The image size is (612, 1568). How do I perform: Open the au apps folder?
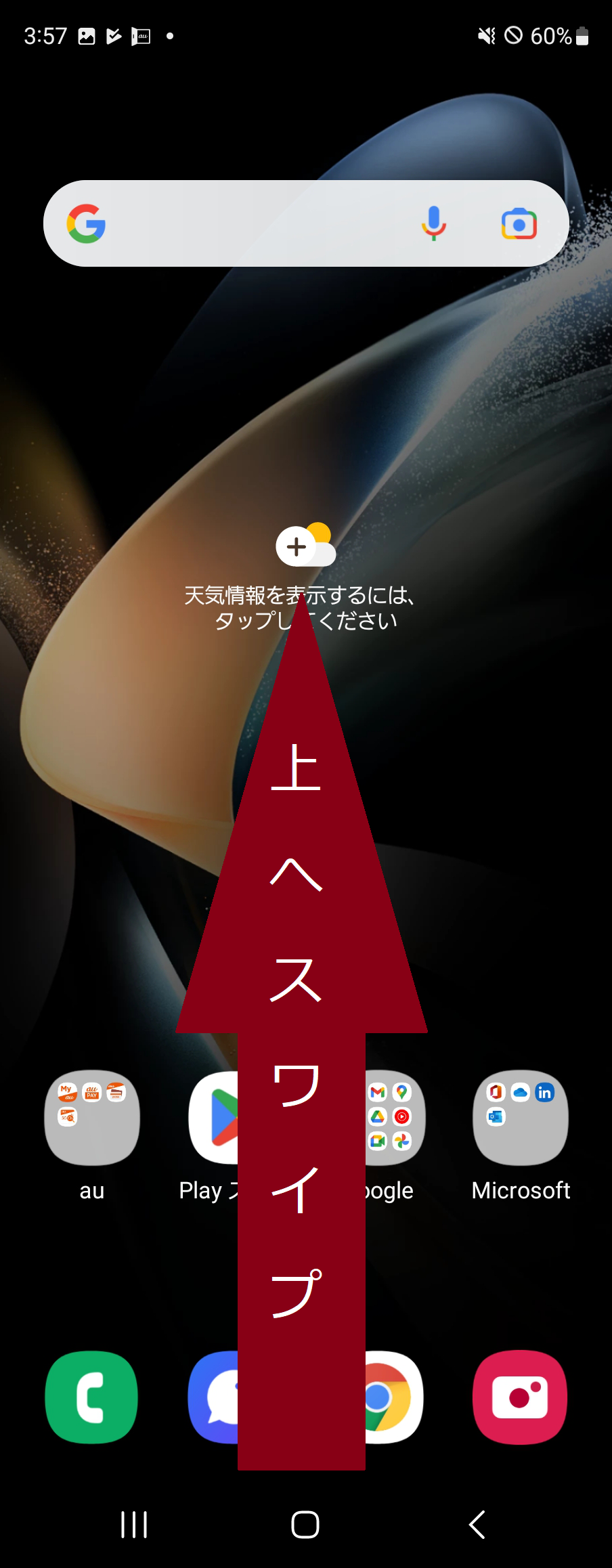click(92, 1117)
